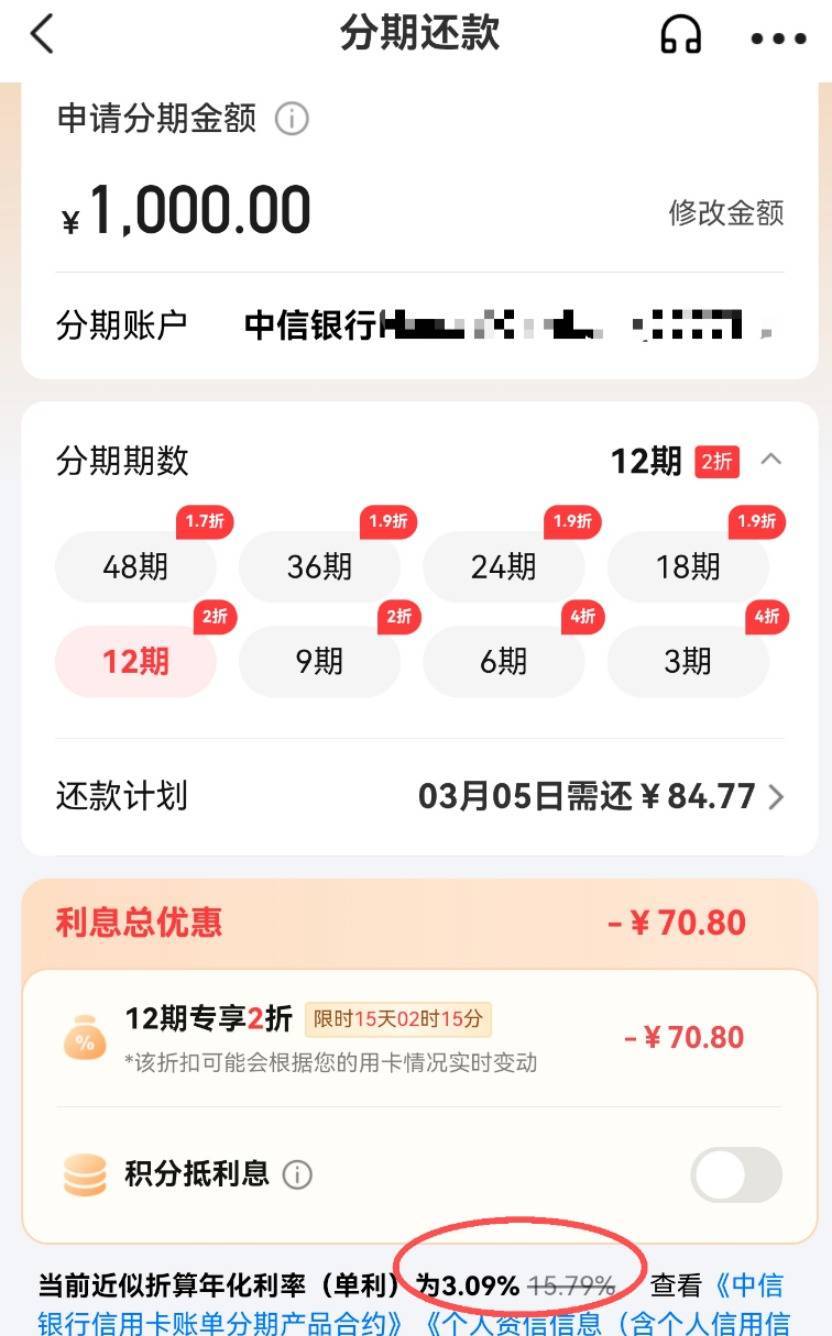Enable the 积分抵利息 switch
The height and width of the screenshot is (1336, 832).
(x=737, y=1174)
